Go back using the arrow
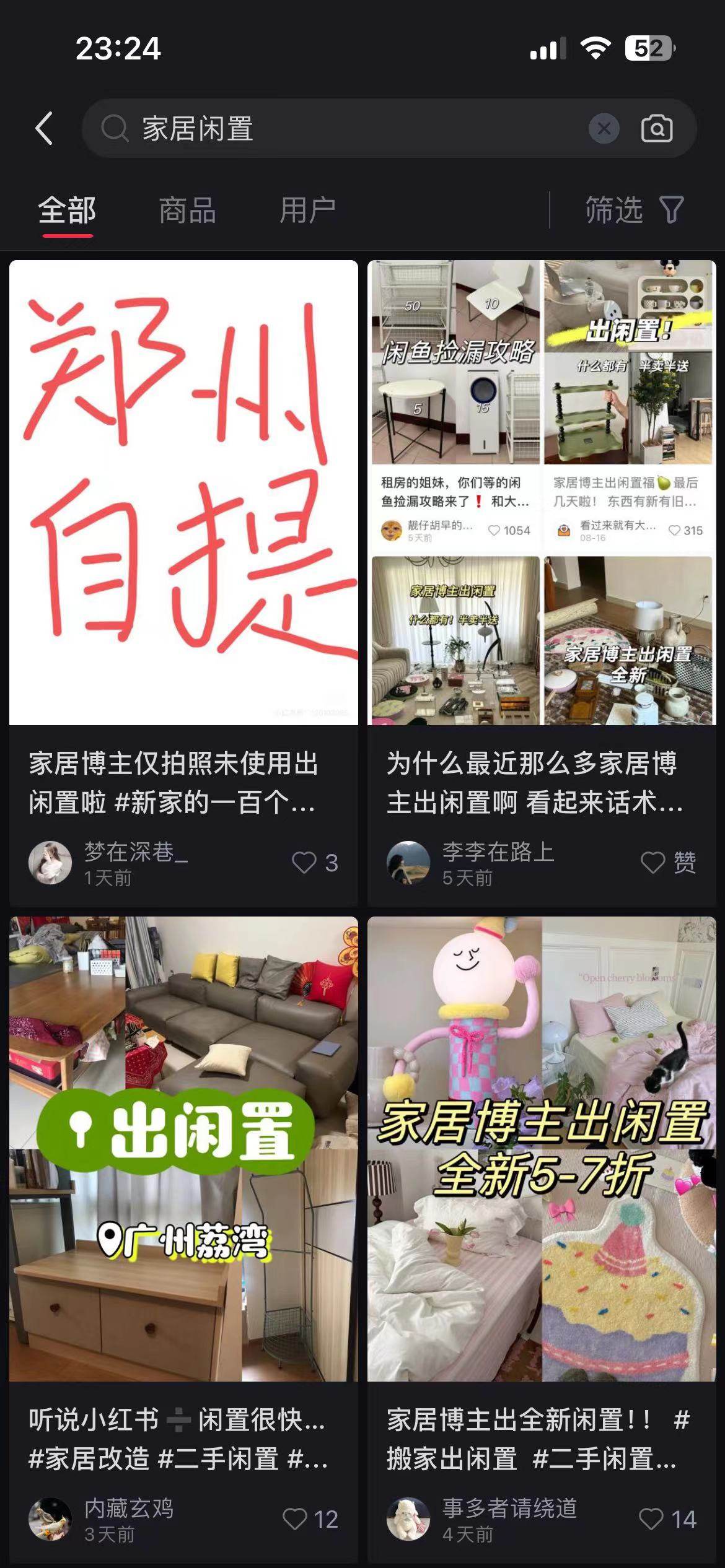The height and width of the screenshot is (1568, 725). (45, 129)
